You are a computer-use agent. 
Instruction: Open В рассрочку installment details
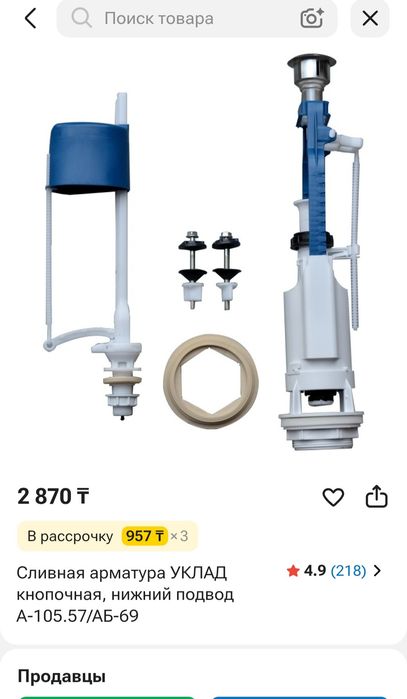(x=107, y=536)
